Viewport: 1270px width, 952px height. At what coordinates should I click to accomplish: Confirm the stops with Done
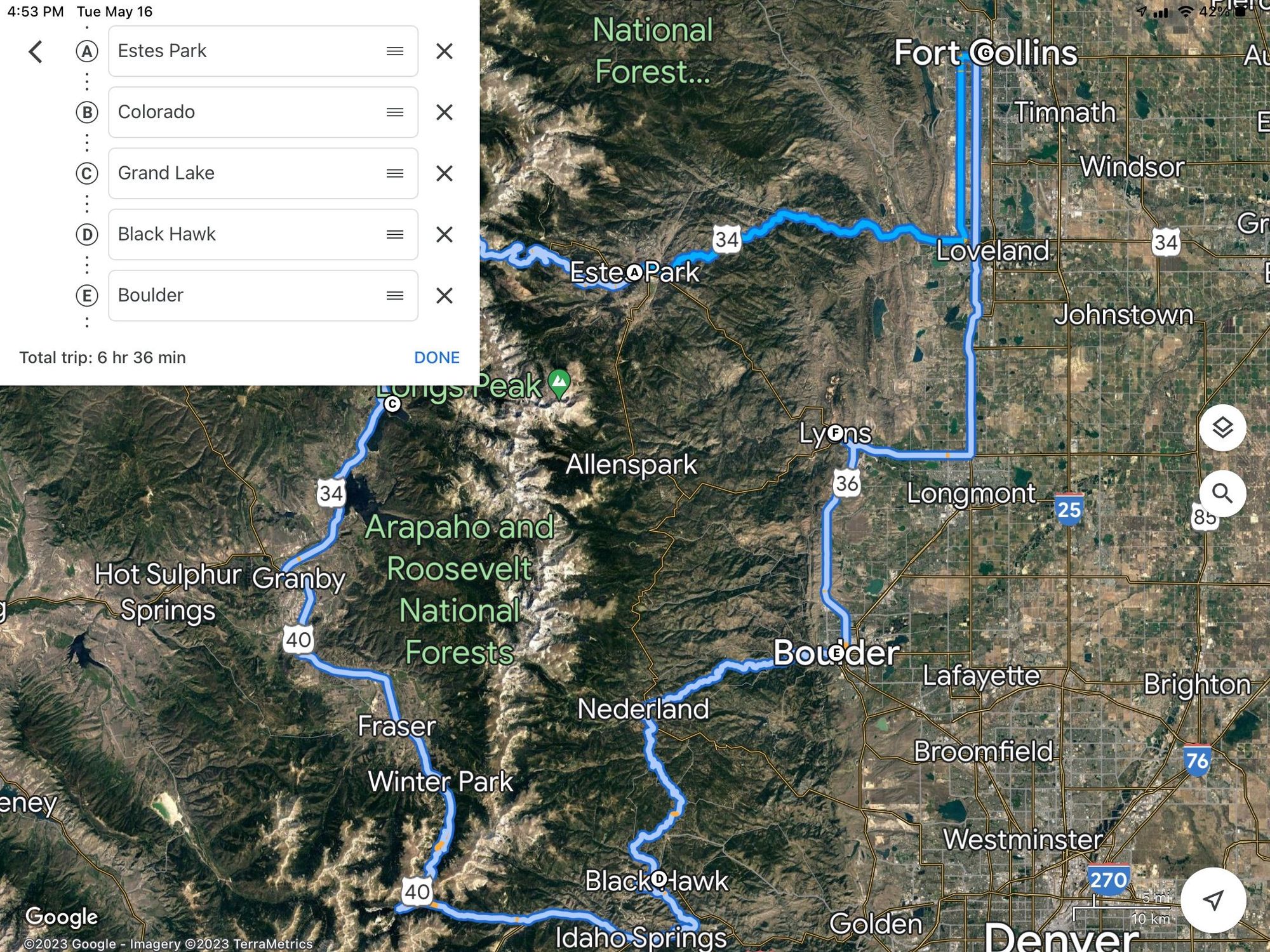(436, 357)
